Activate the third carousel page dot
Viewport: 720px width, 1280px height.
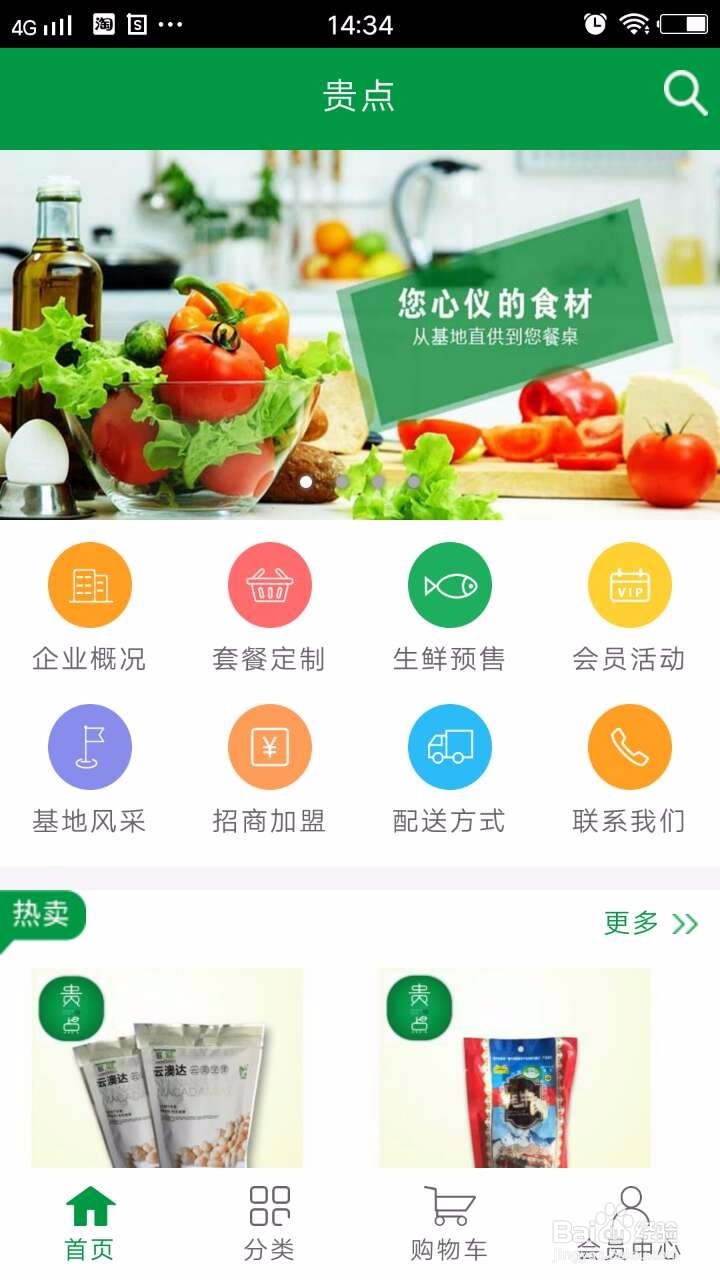(378, 483)
